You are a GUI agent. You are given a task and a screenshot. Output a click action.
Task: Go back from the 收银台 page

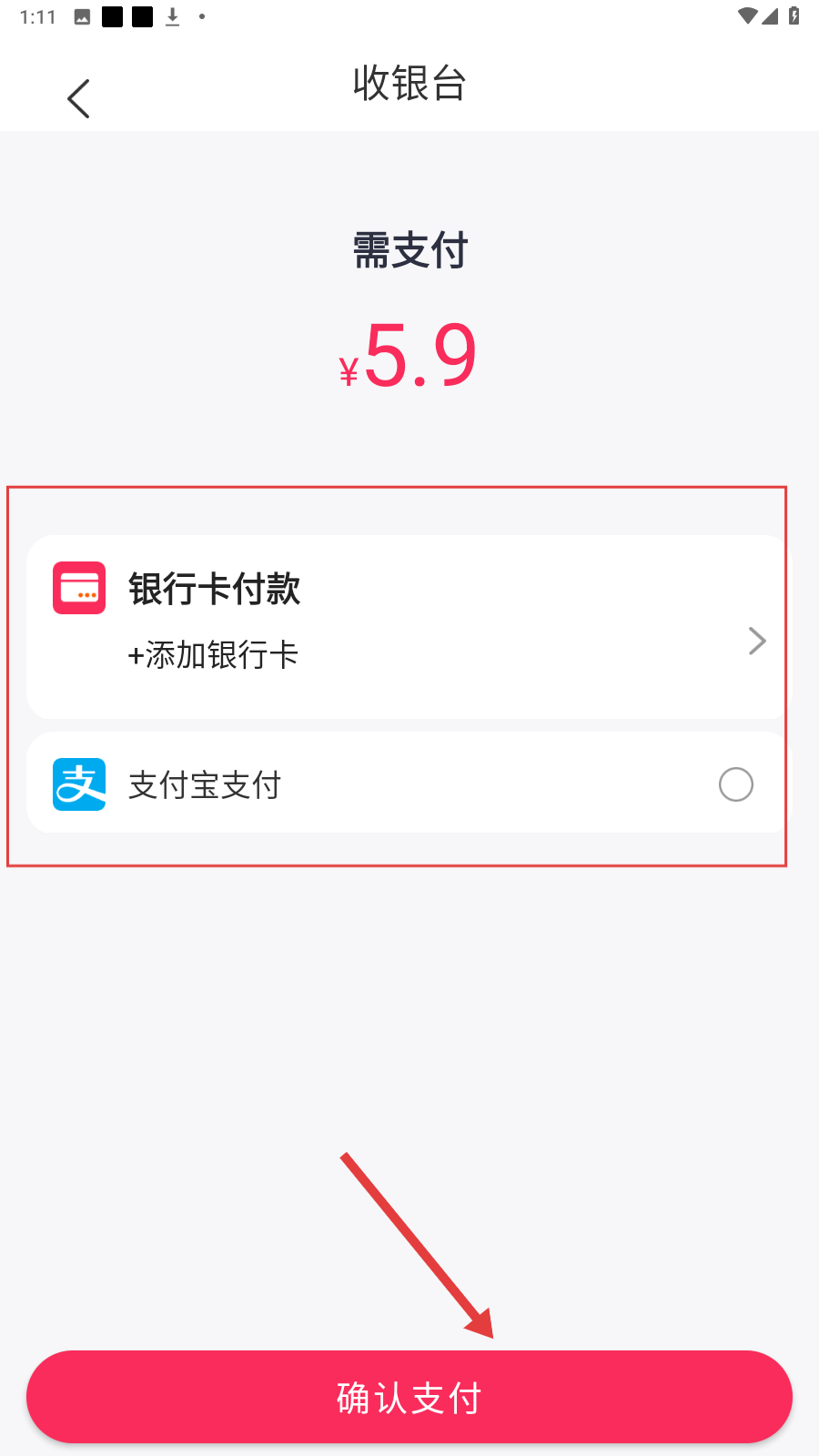[x=78, y=98]
